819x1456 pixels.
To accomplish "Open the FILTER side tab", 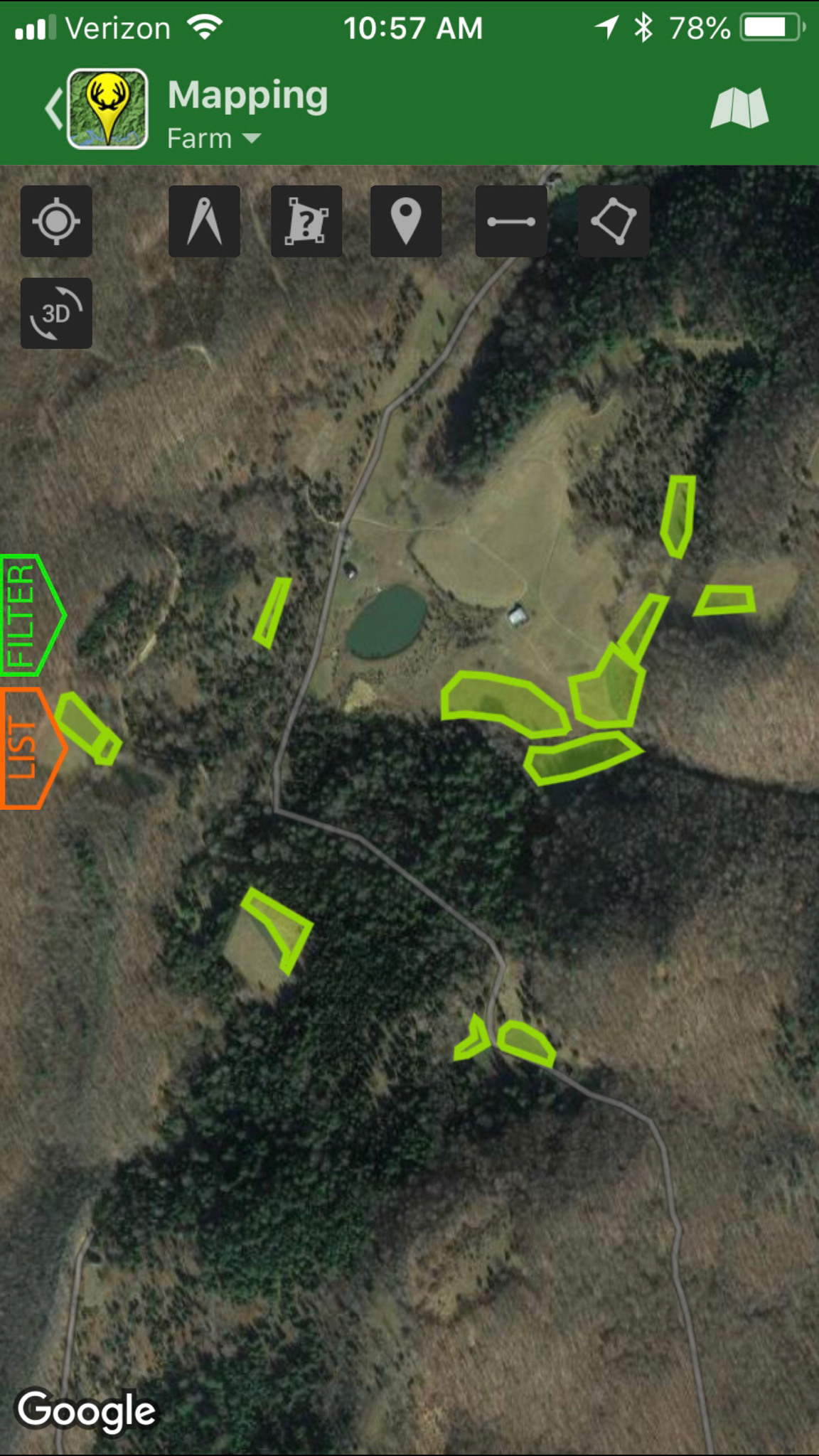I will [32, 615].
